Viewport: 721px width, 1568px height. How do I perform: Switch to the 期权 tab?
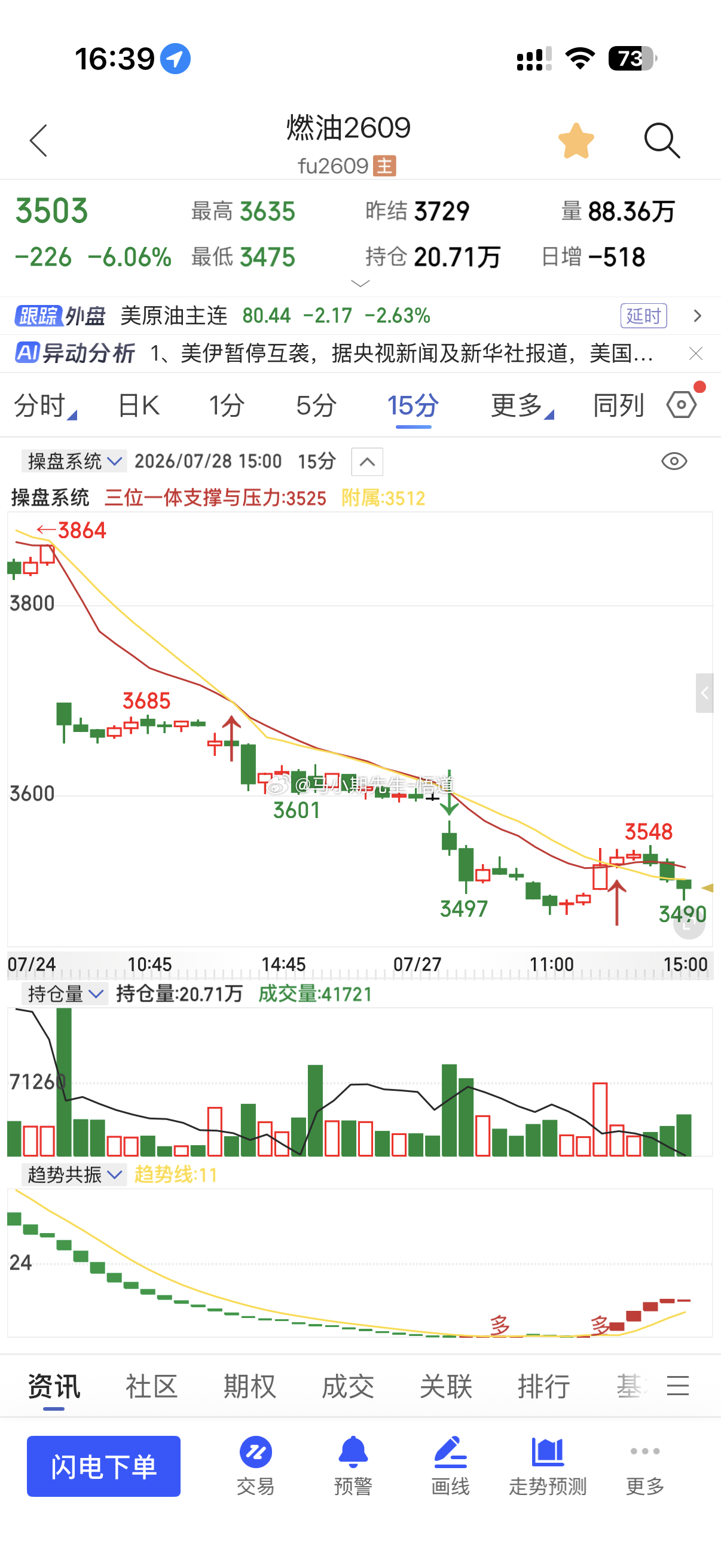(249, 1387)
